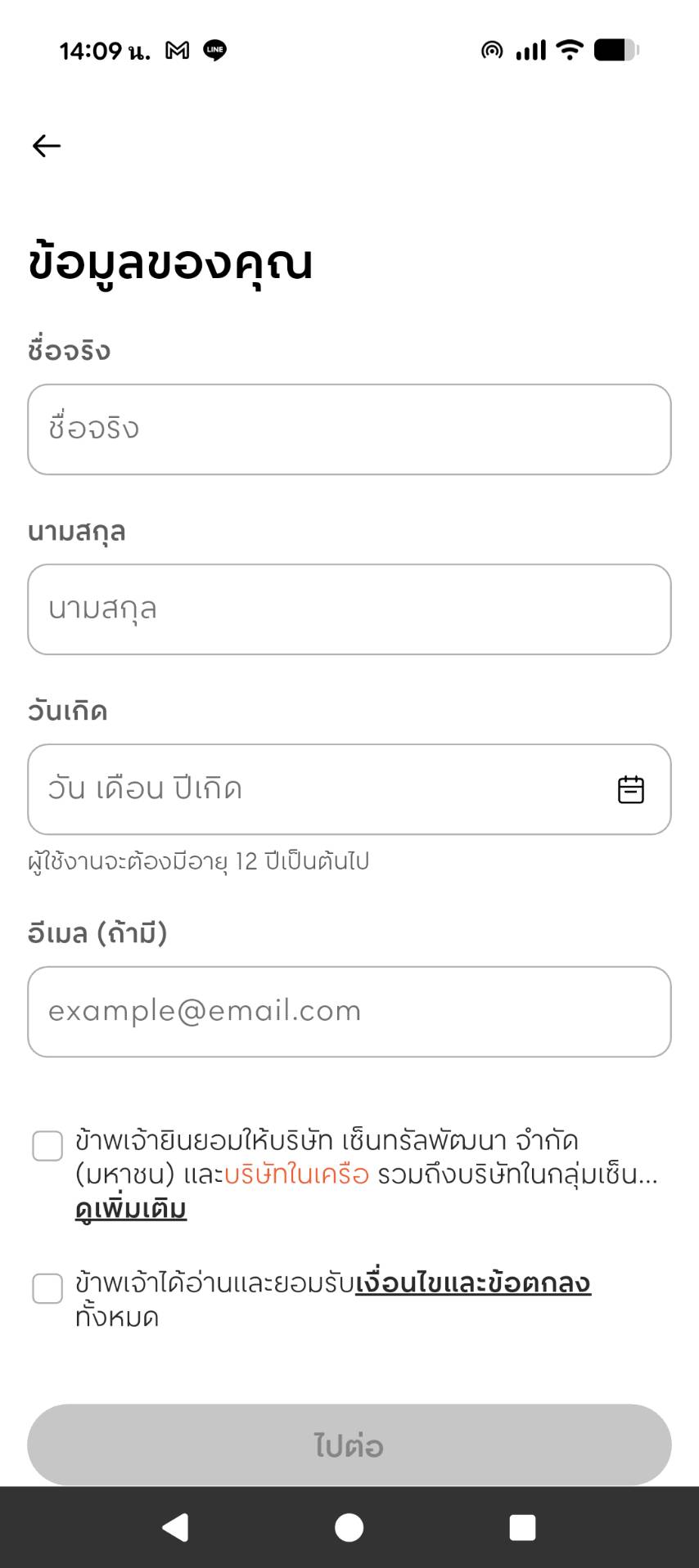Tap the system home button
This screenshot has height=1568, width=699.
point(349,1527)
